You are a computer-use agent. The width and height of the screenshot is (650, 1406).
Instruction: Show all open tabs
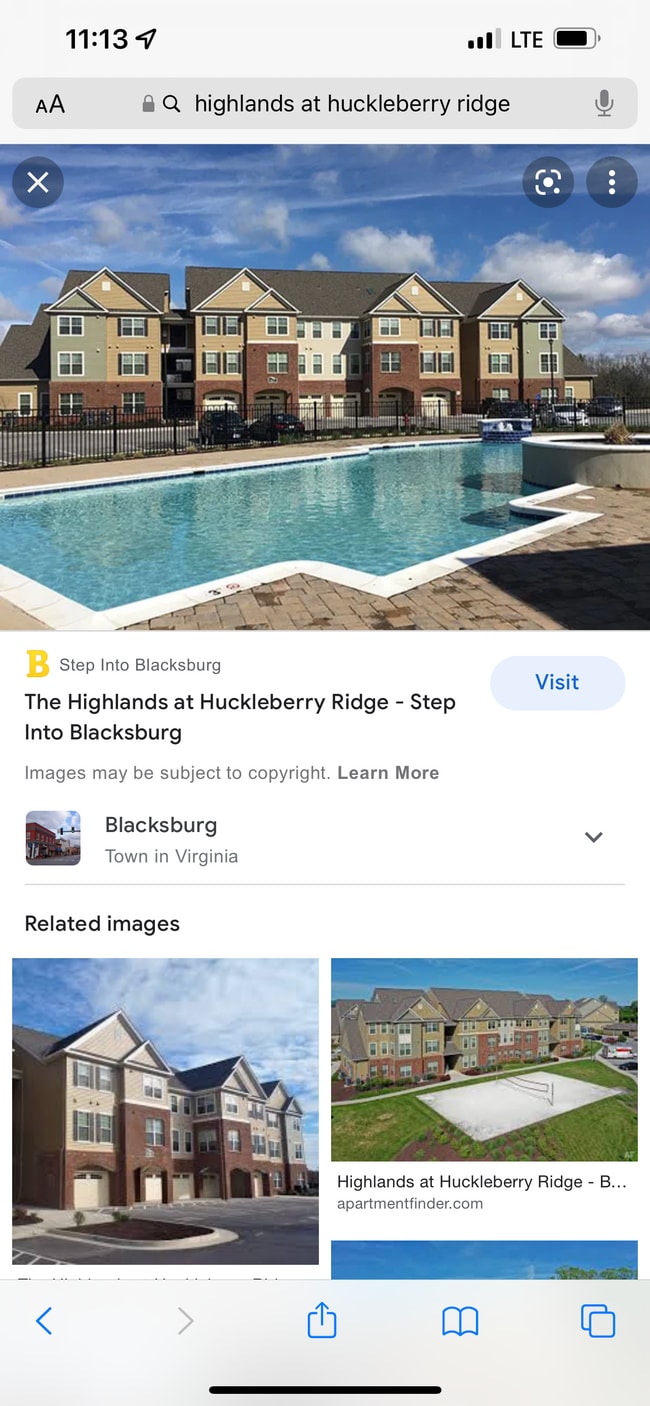click(x=597, y=1321)
